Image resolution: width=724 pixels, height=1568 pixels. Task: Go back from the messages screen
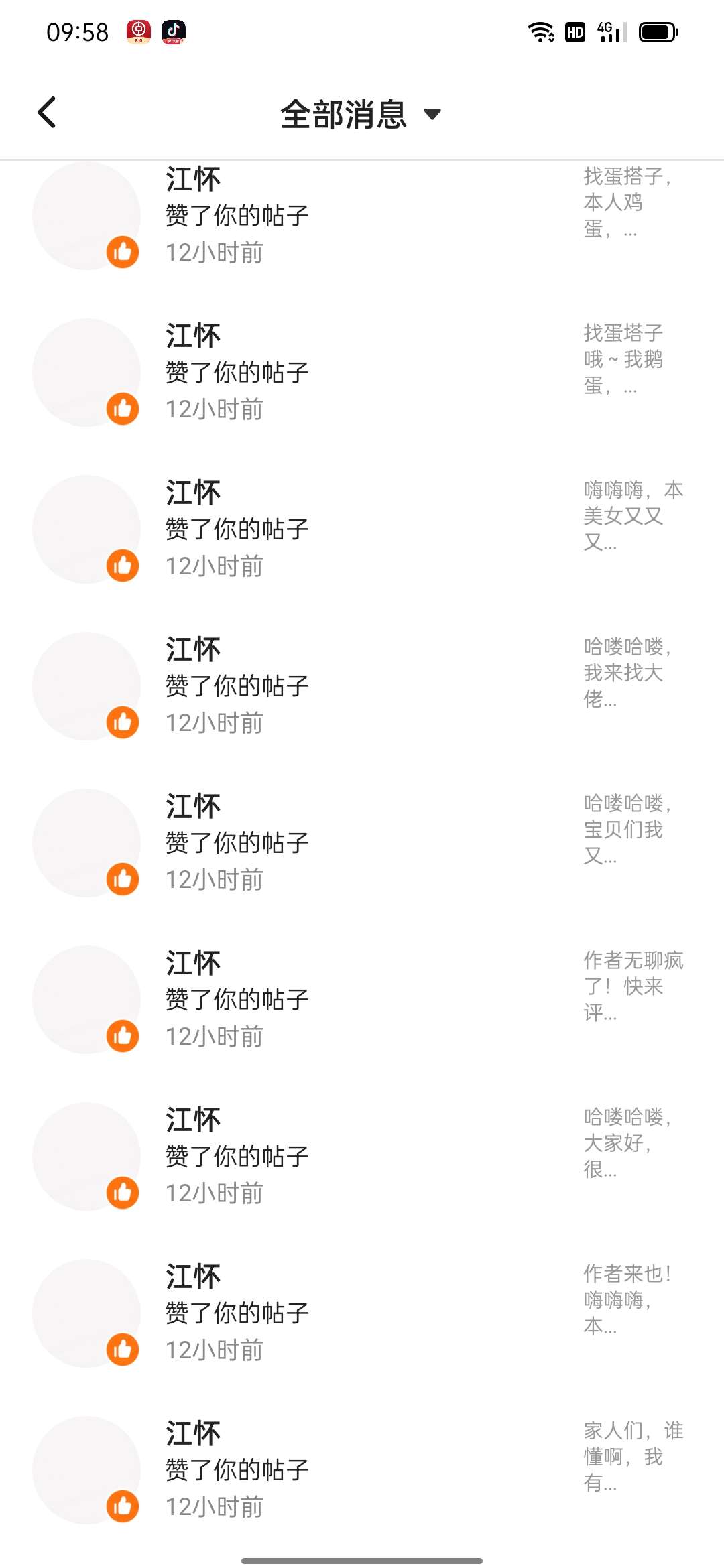(x=47, y=113)
